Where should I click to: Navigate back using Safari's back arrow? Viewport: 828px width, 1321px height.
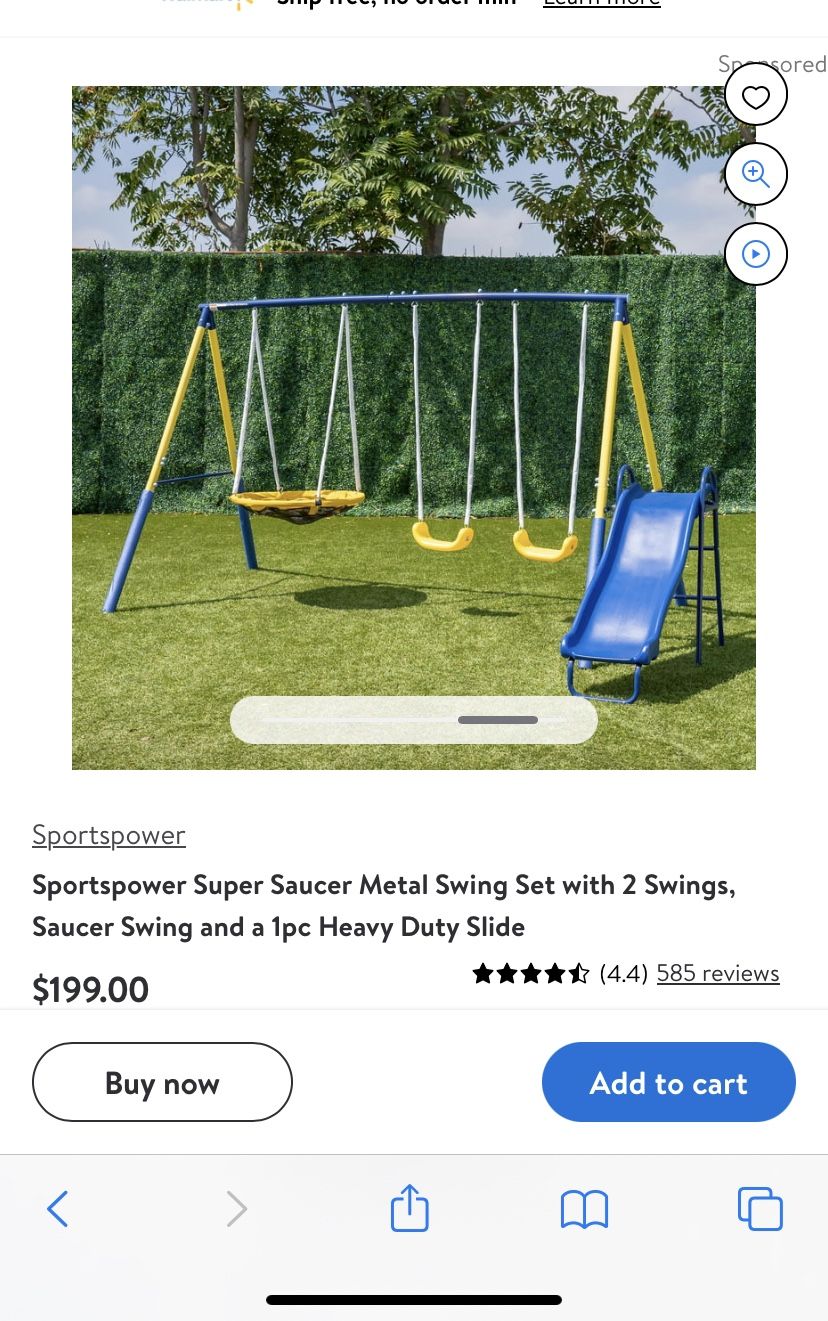pyautogui.click(x=57, y=1208)
